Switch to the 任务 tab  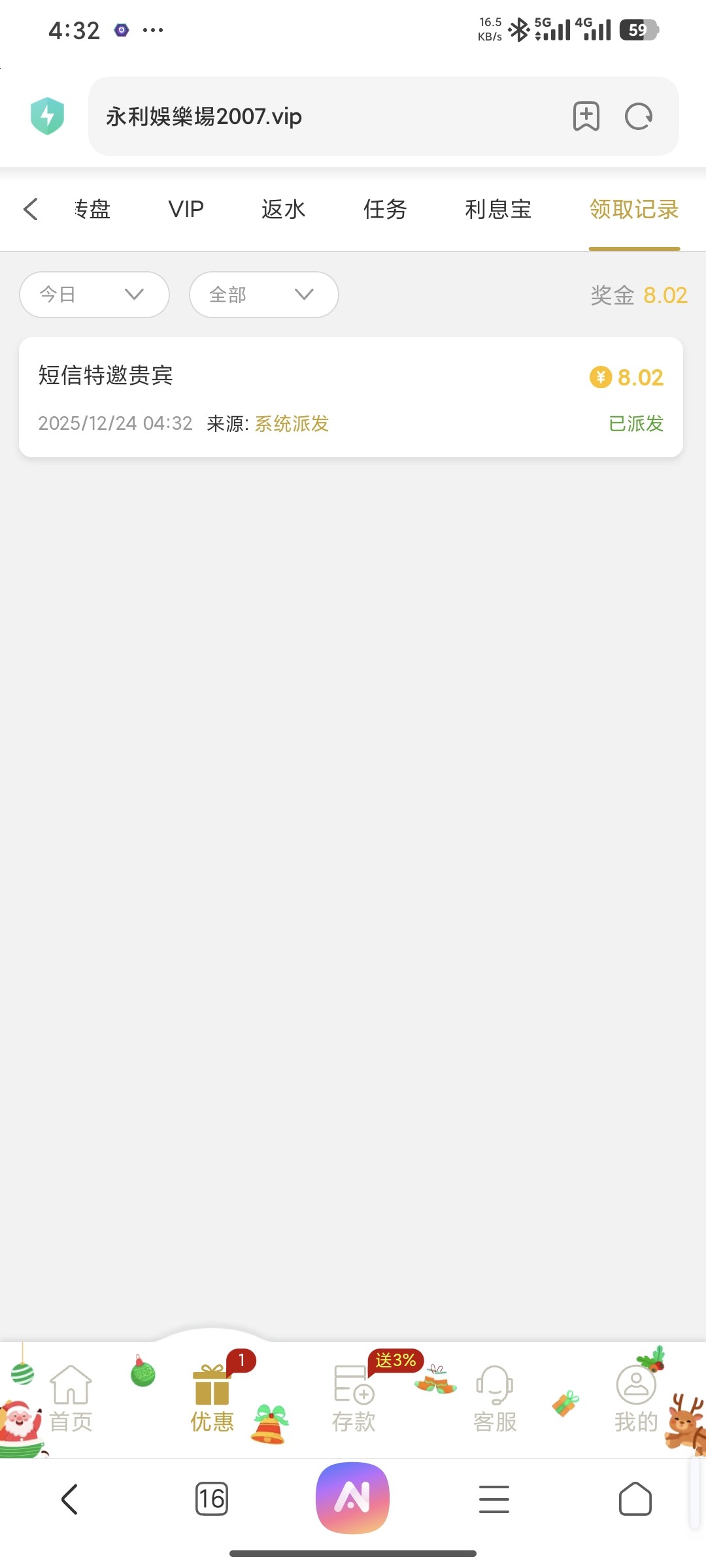tap(385, 210)
